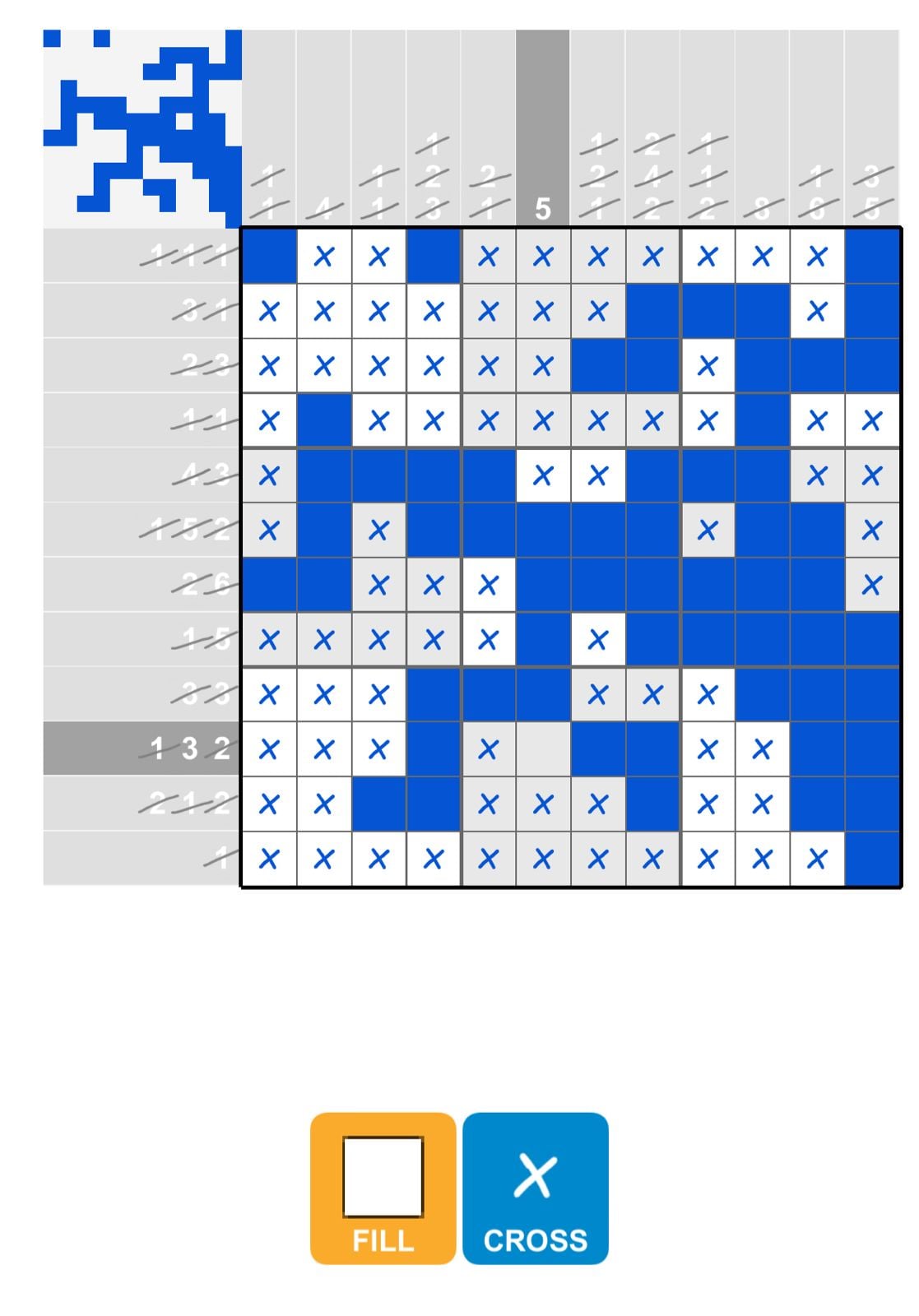This screenshot has width=919, height=1316.
Task: Tap the empty cell in row 1 3 2
Action: pos(542,749)
